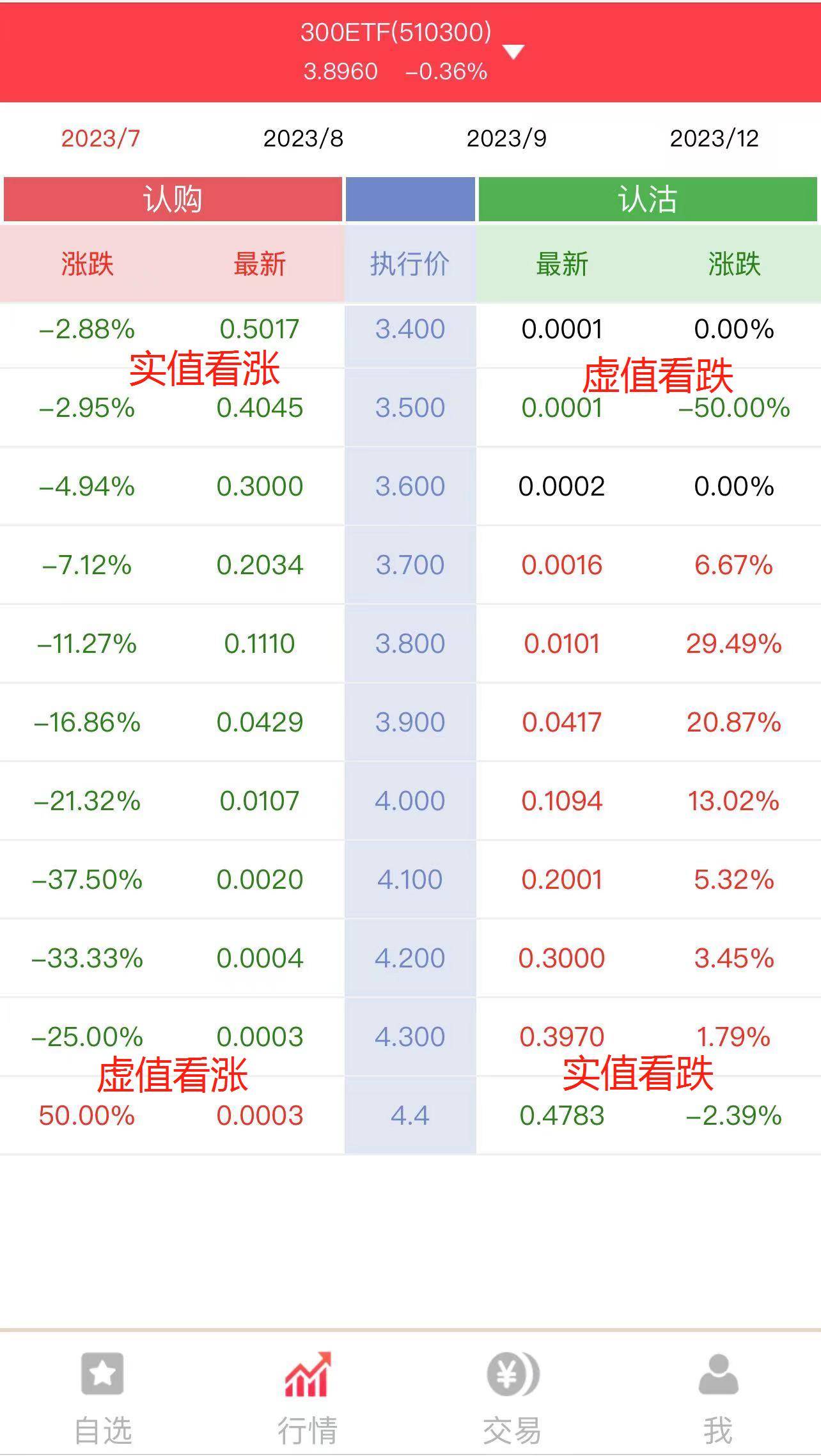
Task: Open the put option priced 0.0417
Action: pyautogui.click(x=561, y=722)
